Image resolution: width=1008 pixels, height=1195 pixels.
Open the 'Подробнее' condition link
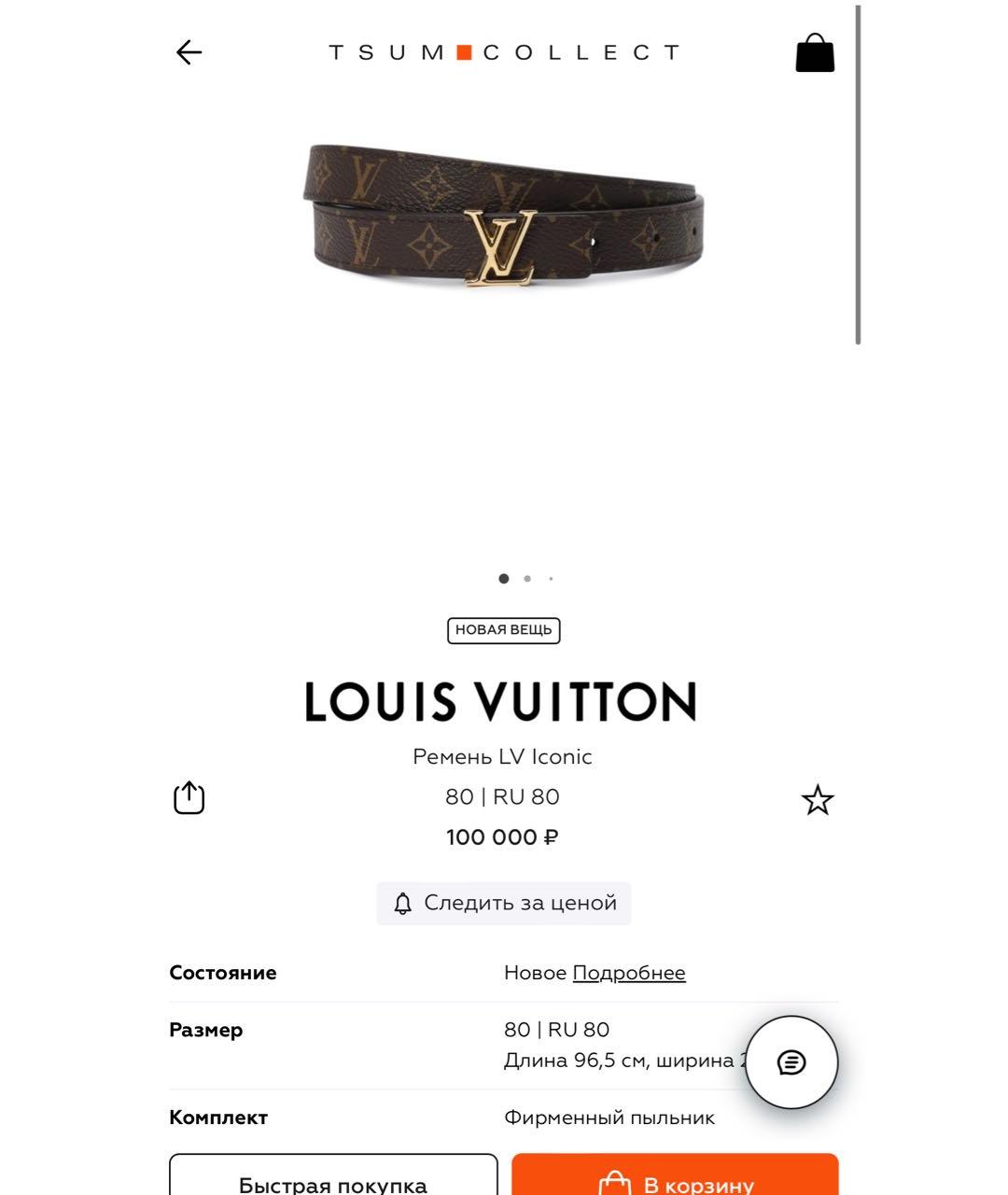pyautogui.click(x=628, y=973)
